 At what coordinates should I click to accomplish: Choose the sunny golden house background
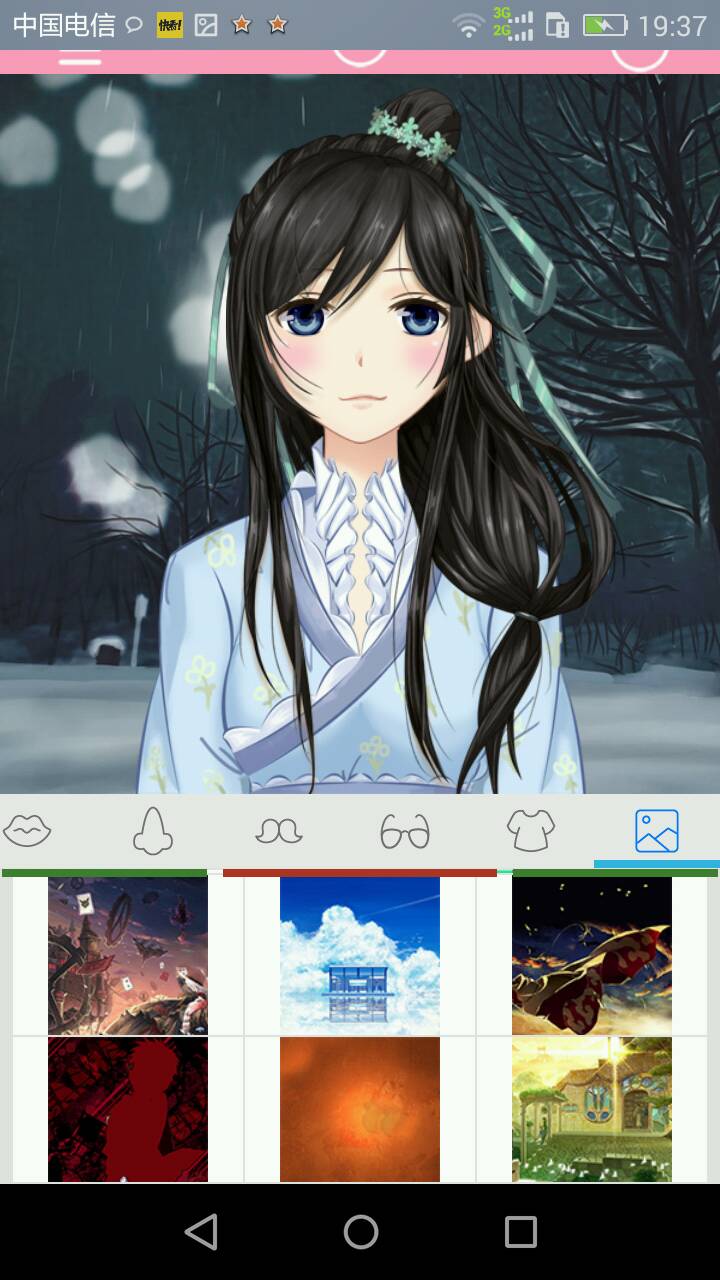pos(592,1108)
